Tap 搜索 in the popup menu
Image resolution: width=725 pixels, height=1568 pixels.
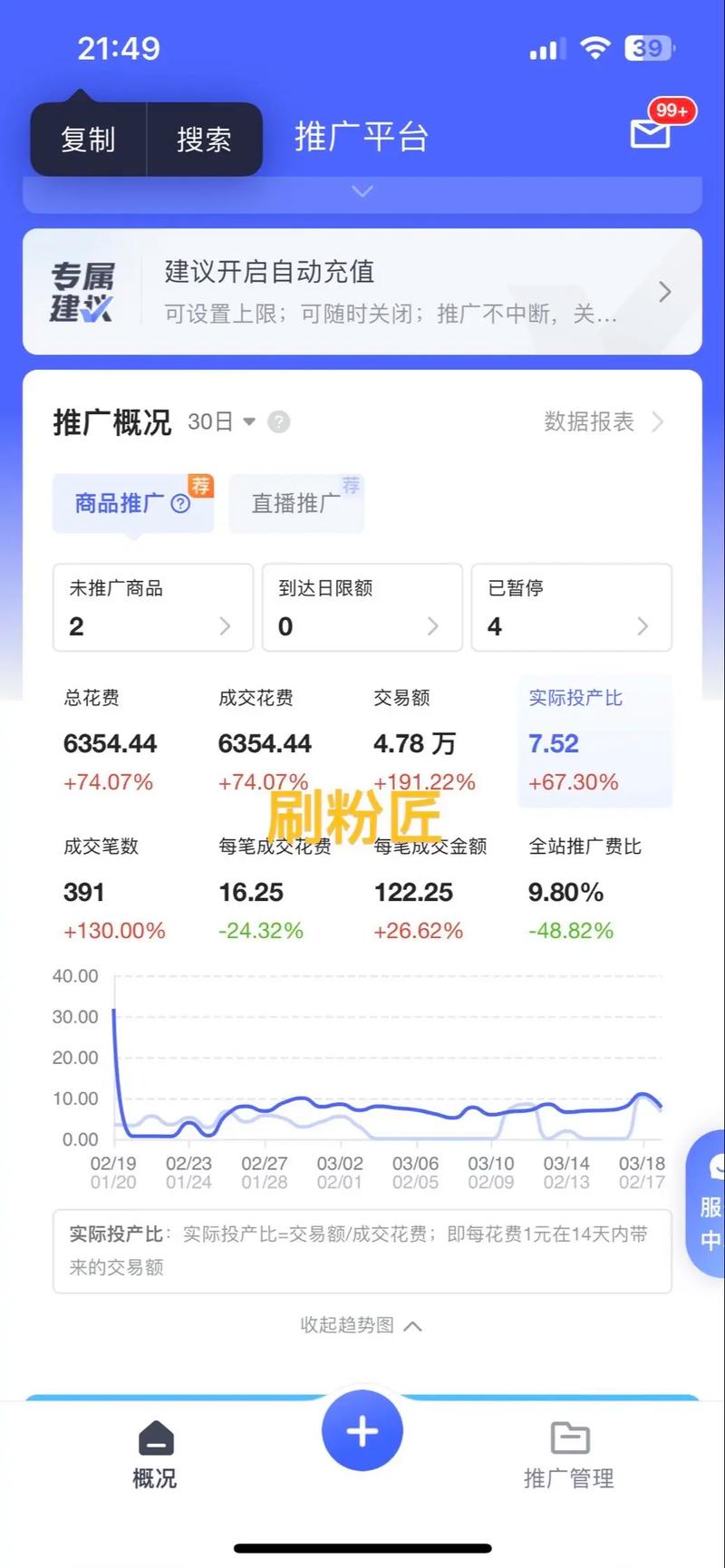[x=204, y=140]
